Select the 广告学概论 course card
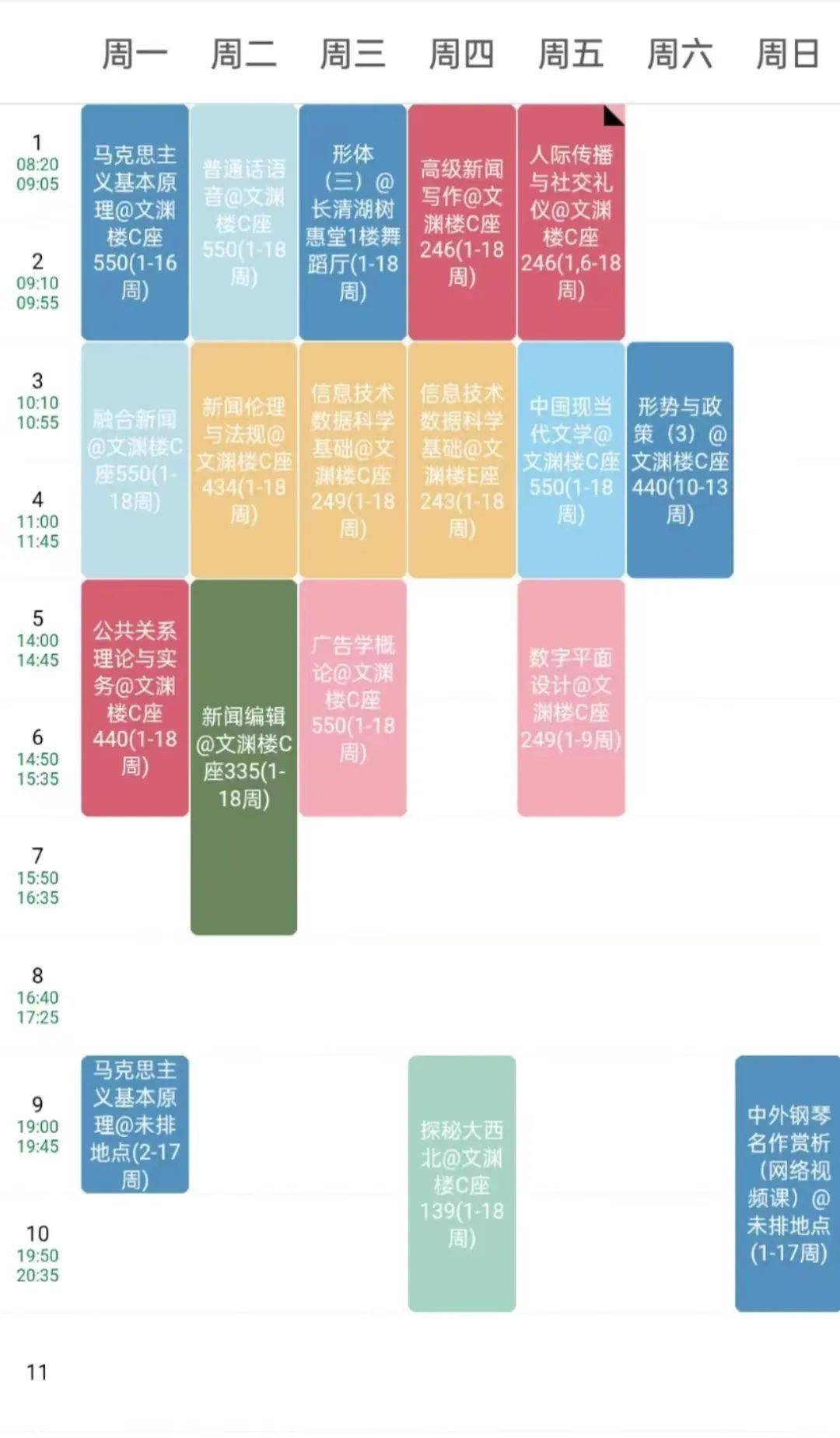840x1438 pixels. [352, 698]
